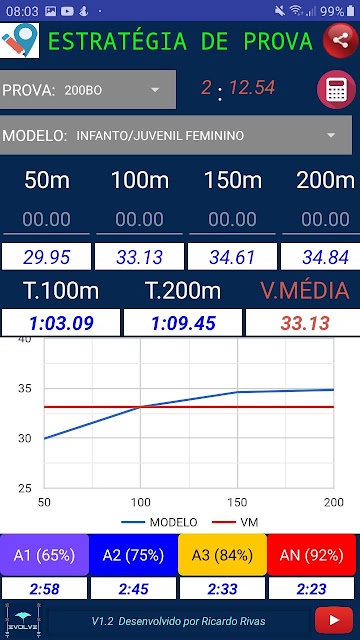Share the race strategy via share icon
The image size is (360, 640).
[x=340, y=41]
